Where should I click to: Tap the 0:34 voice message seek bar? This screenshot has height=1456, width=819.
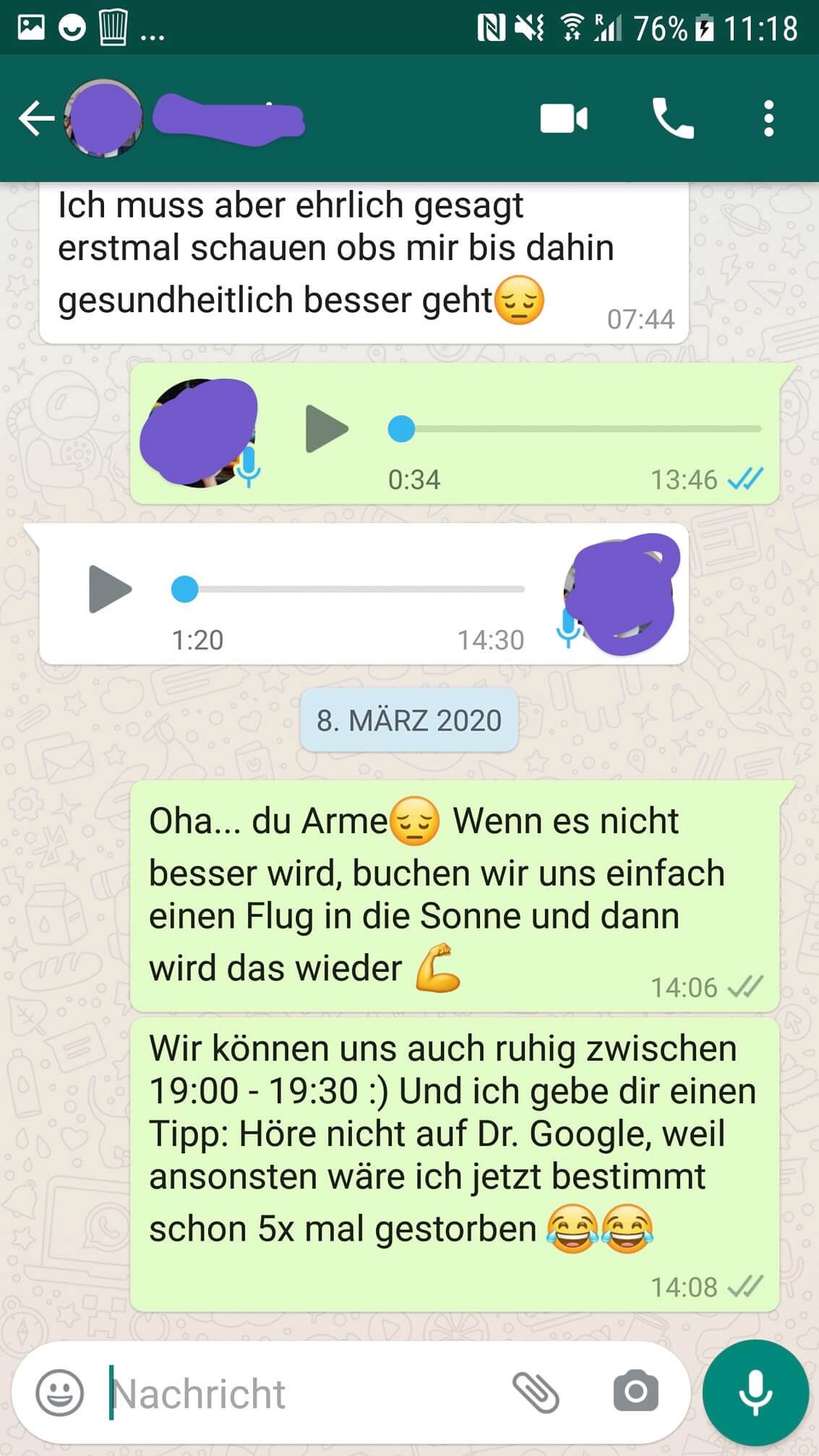tap(575, 428)
